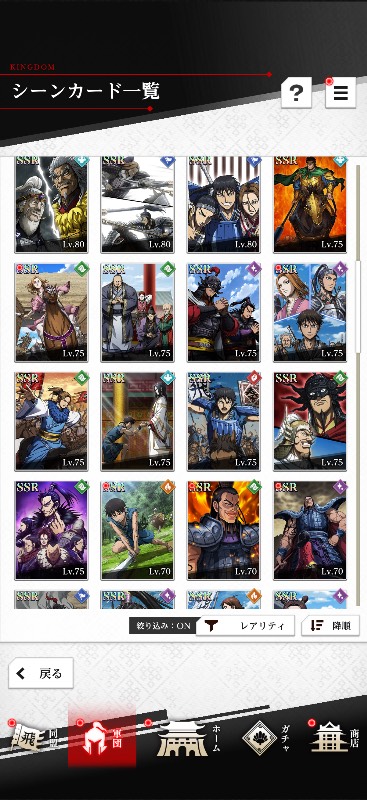Switch to the 軍団 tab

pyautogui.click(x=102, y=738)
